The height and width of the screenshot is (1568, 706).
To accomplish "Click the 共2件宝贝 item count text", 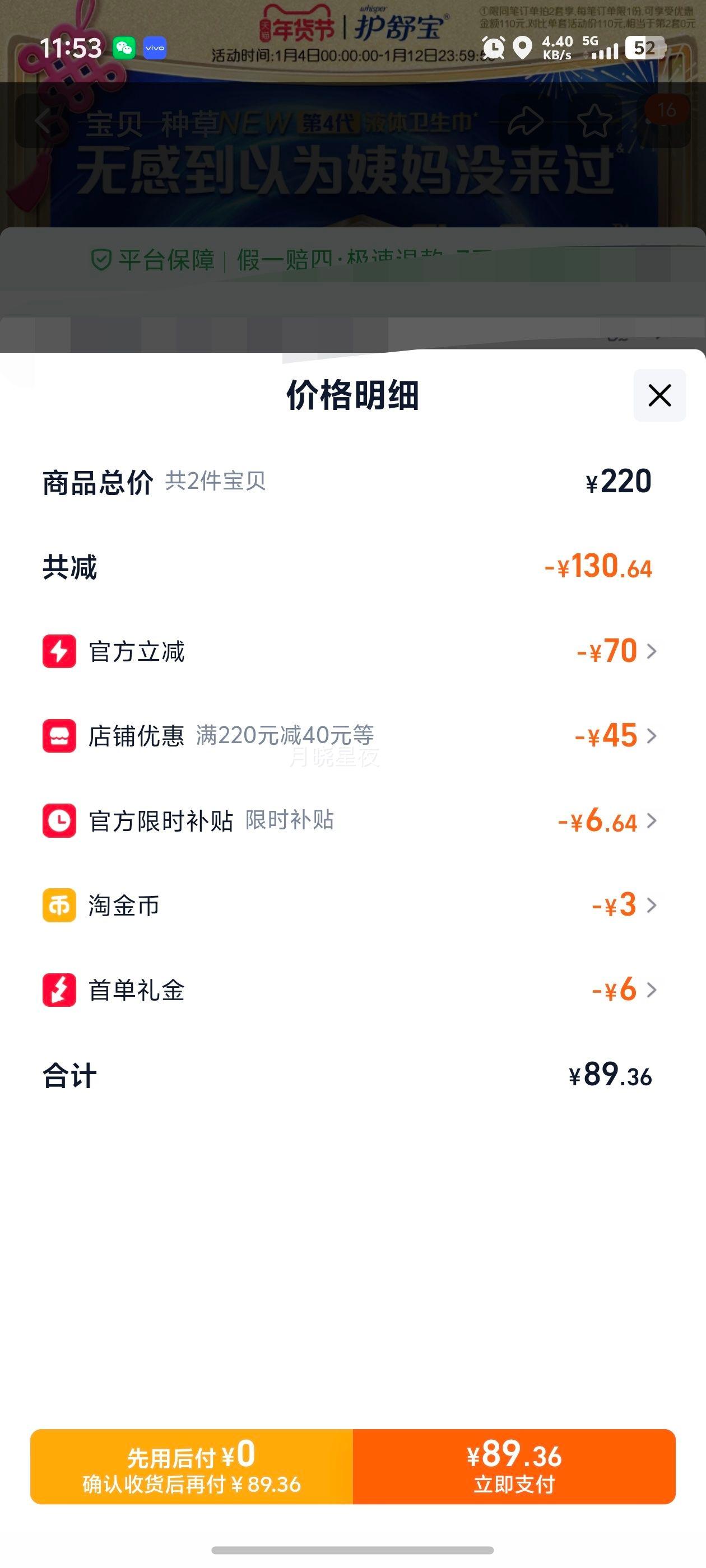I will click(x=216, y=482).
